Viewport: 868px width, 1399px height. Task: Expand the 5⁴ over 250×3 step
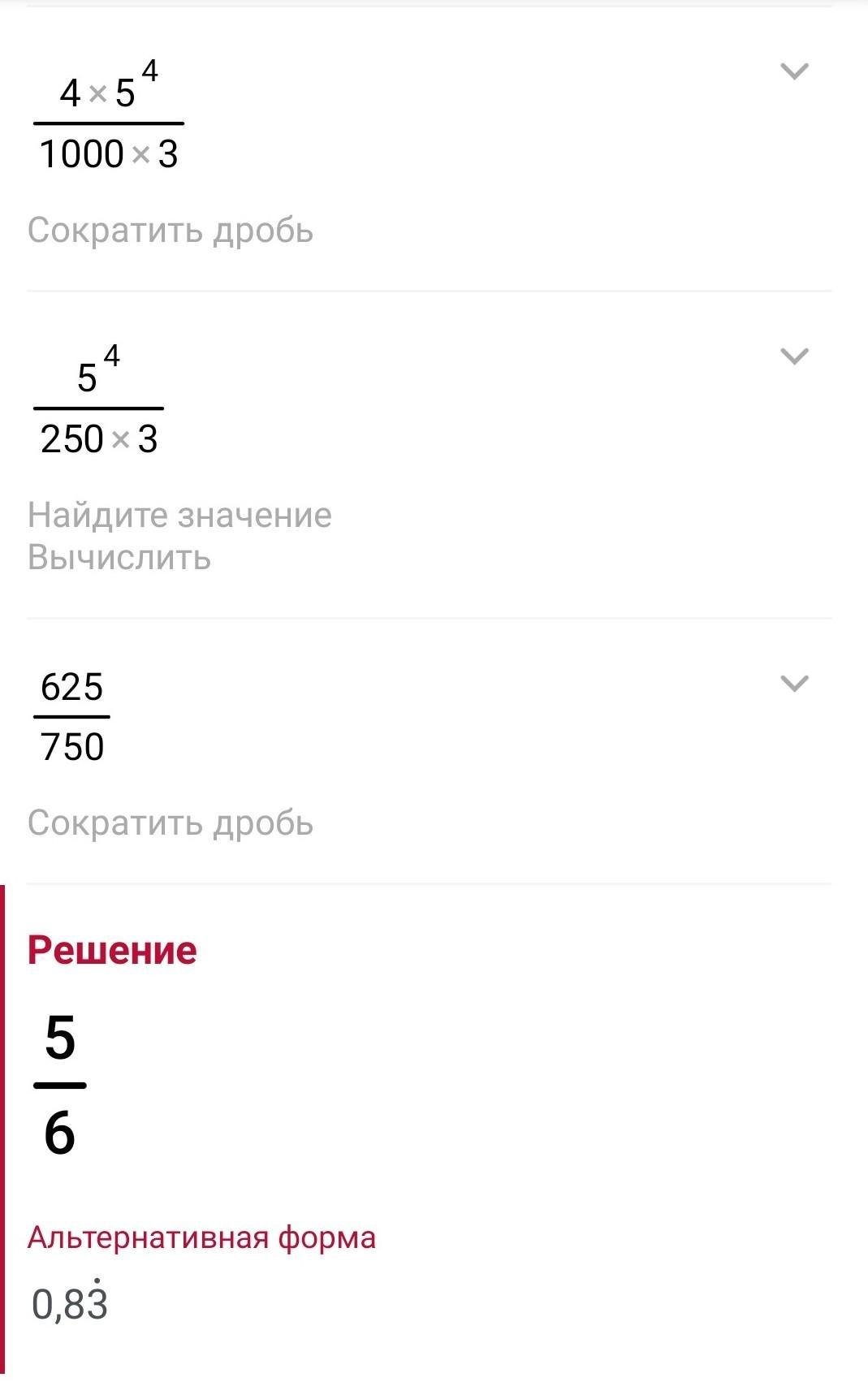(x=793, y=356)
